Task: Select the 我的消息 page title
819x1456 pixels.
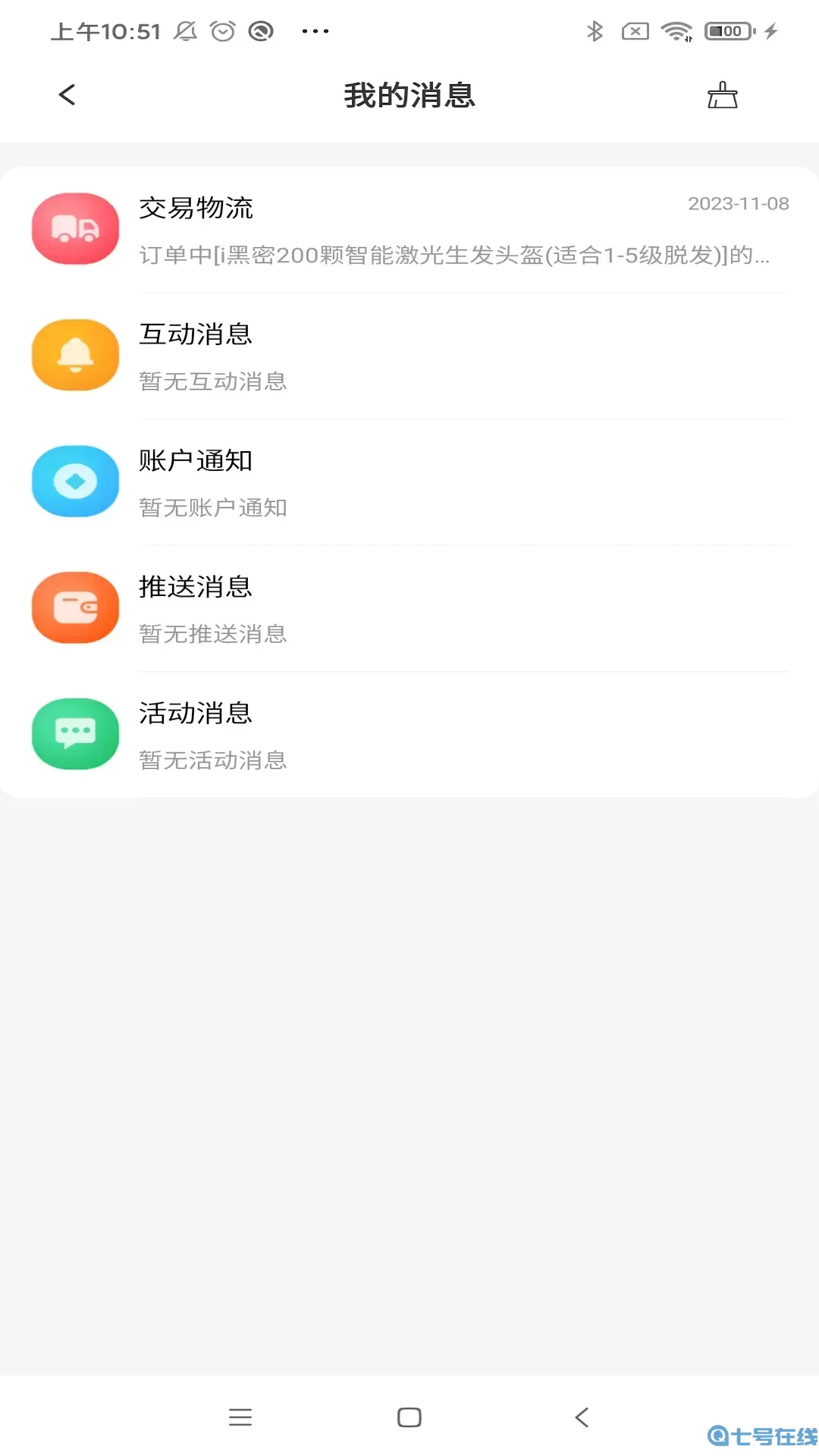Action: pos(409,94)
